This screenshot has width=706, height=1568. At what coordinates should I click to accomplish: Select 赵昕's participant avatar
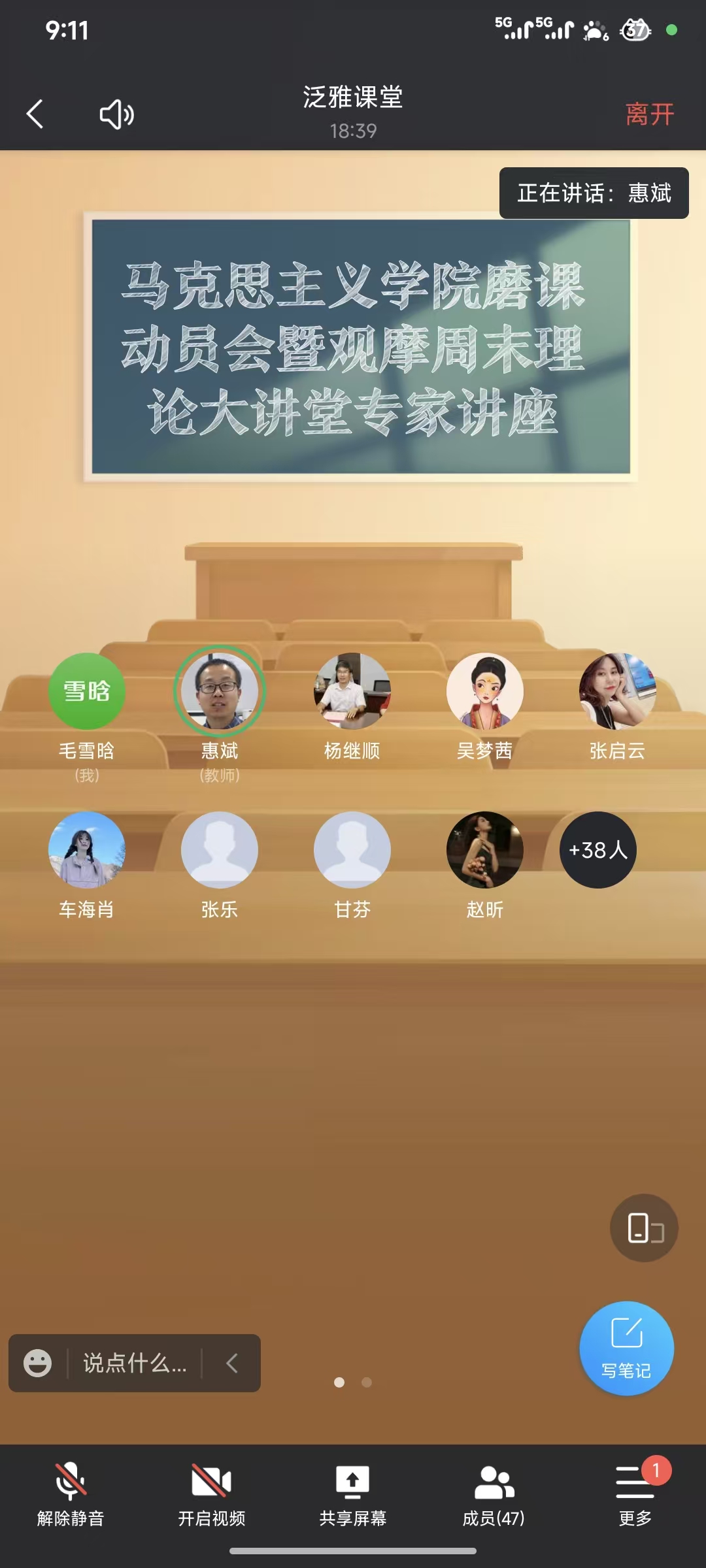coord(485,850)
